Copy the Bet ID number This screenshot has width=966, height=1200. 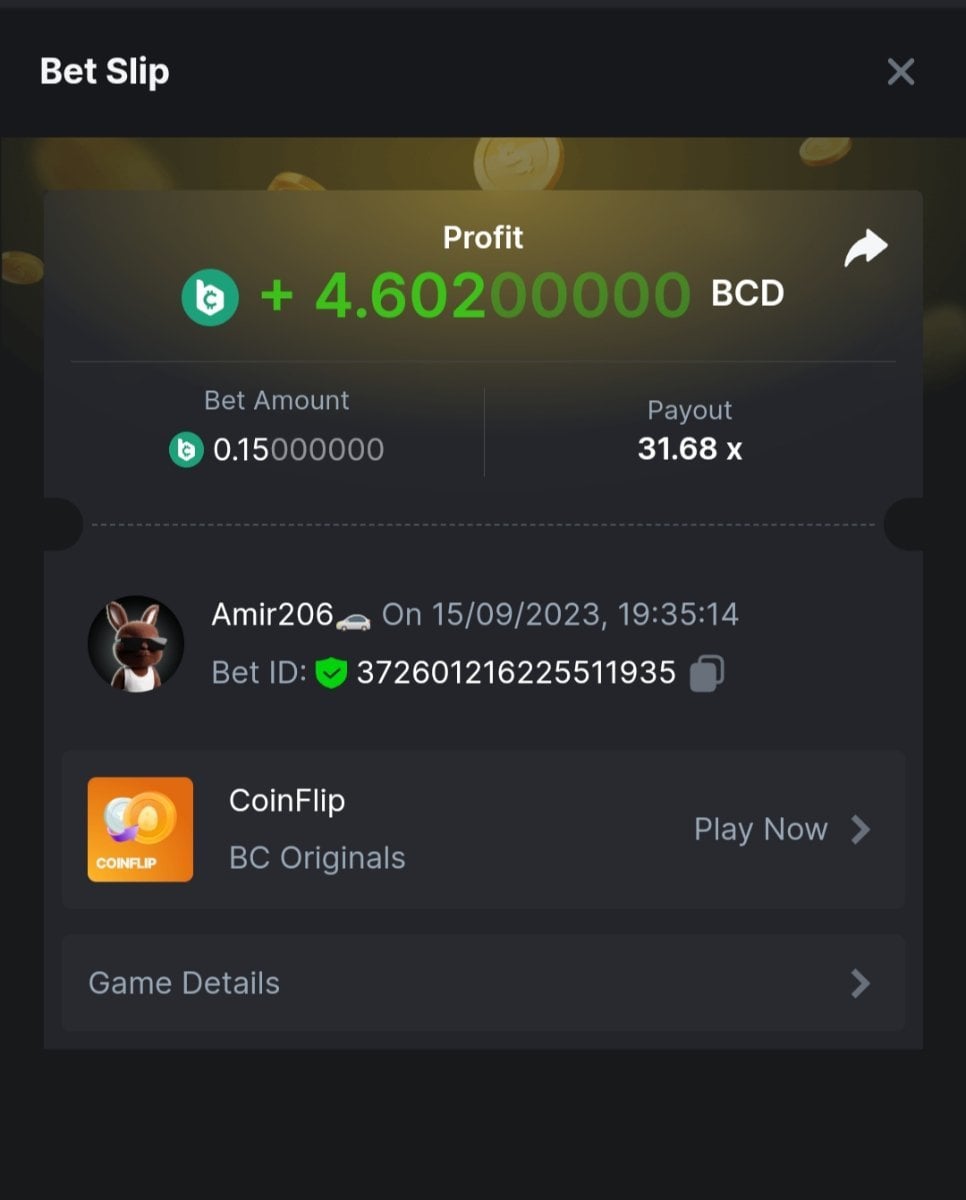coord(707,673)
